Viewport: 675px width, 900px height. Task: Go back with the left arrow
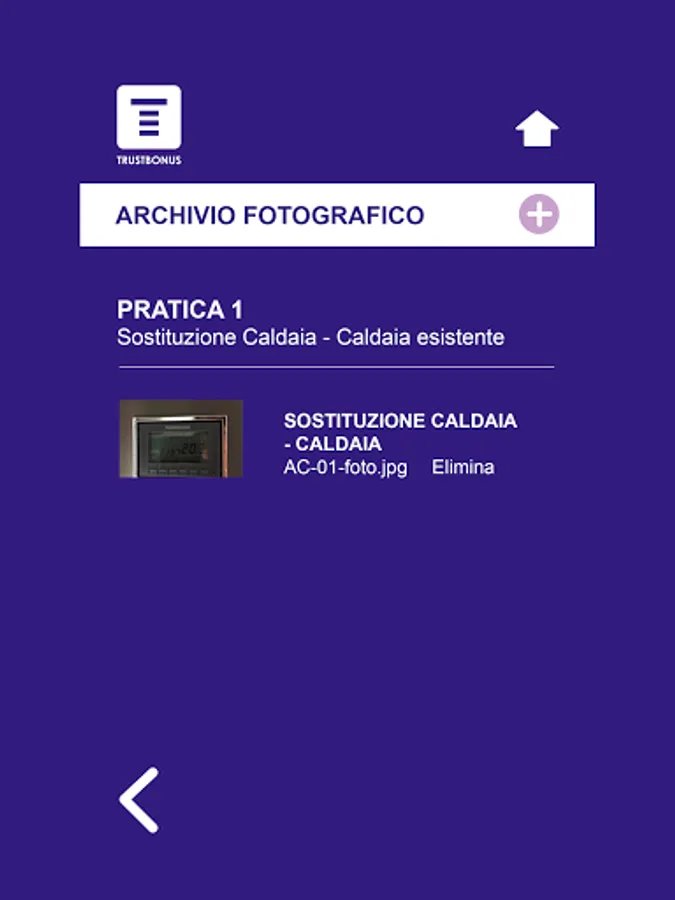[x=139, y=800]
